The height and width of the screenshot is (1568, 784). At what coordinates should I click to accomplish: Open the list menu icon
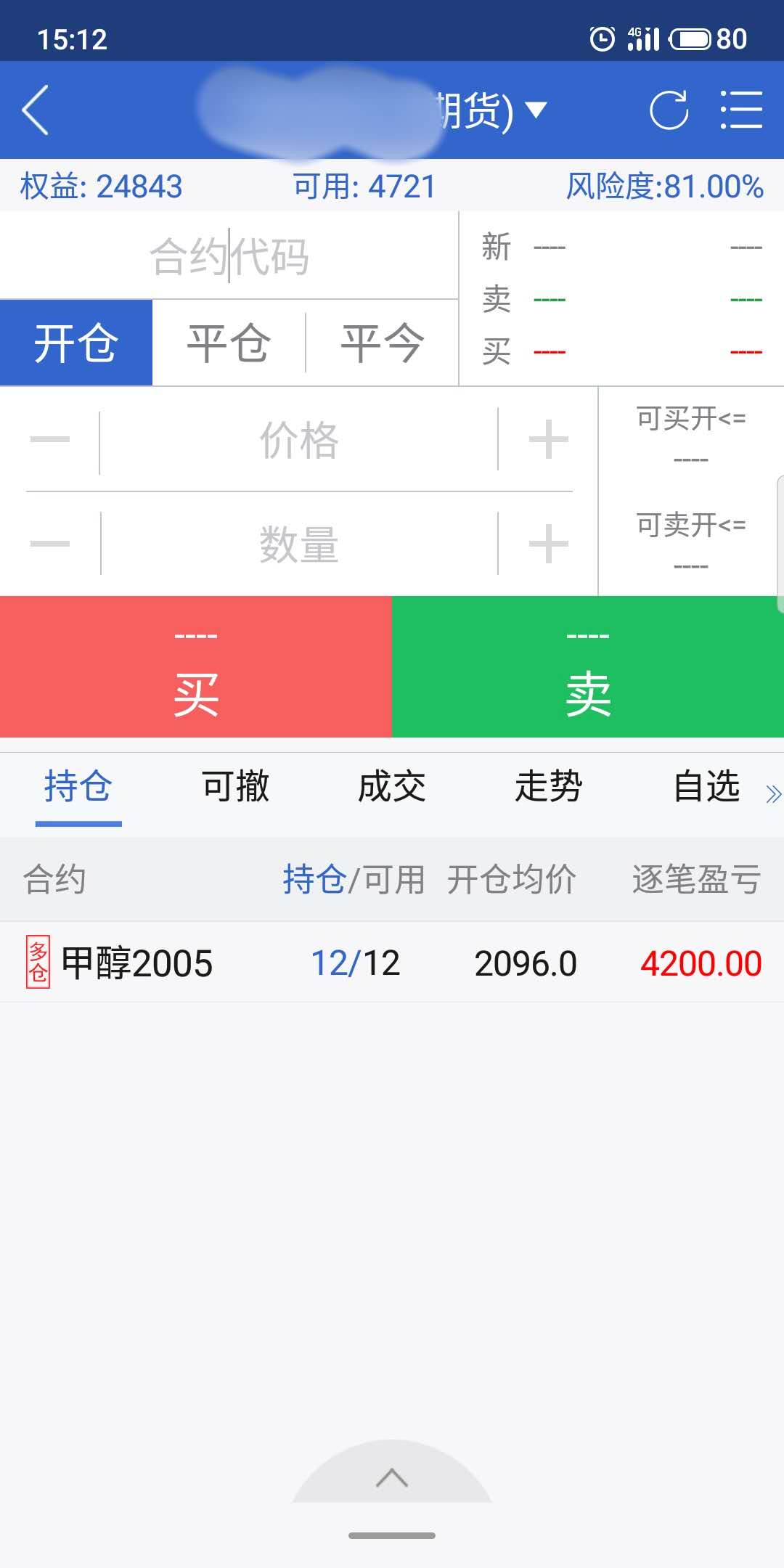(x=741, y=110)
